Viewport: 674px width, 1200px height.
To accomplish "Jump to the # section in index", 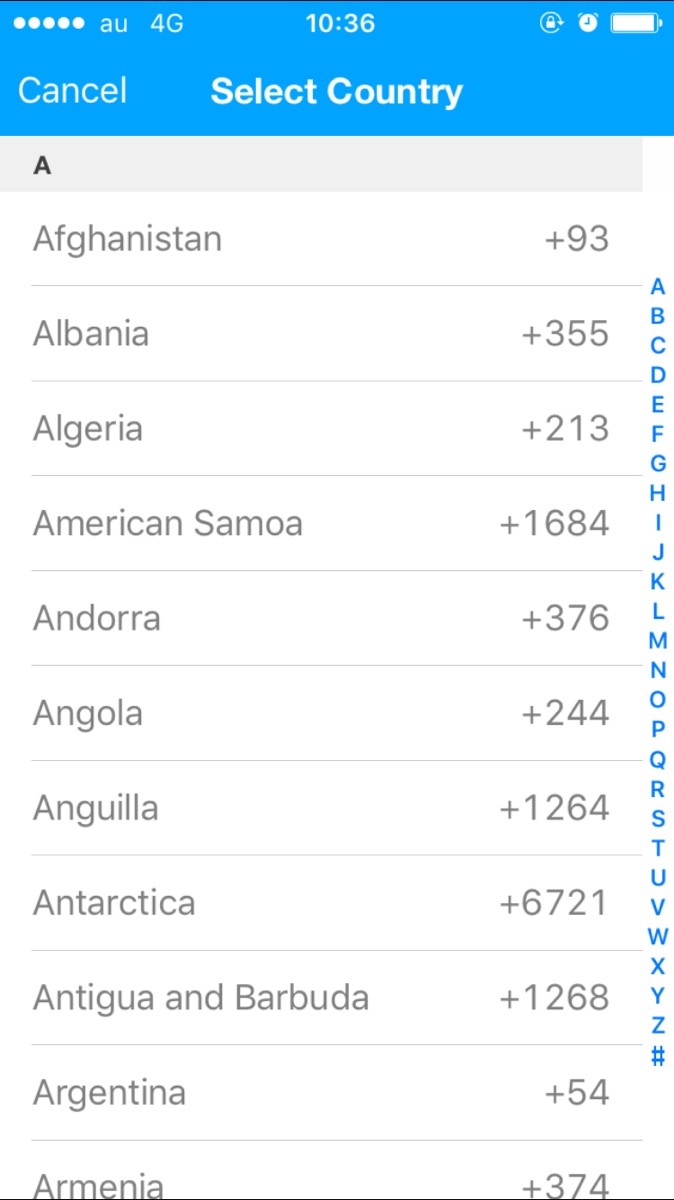I will point(657,1055).
